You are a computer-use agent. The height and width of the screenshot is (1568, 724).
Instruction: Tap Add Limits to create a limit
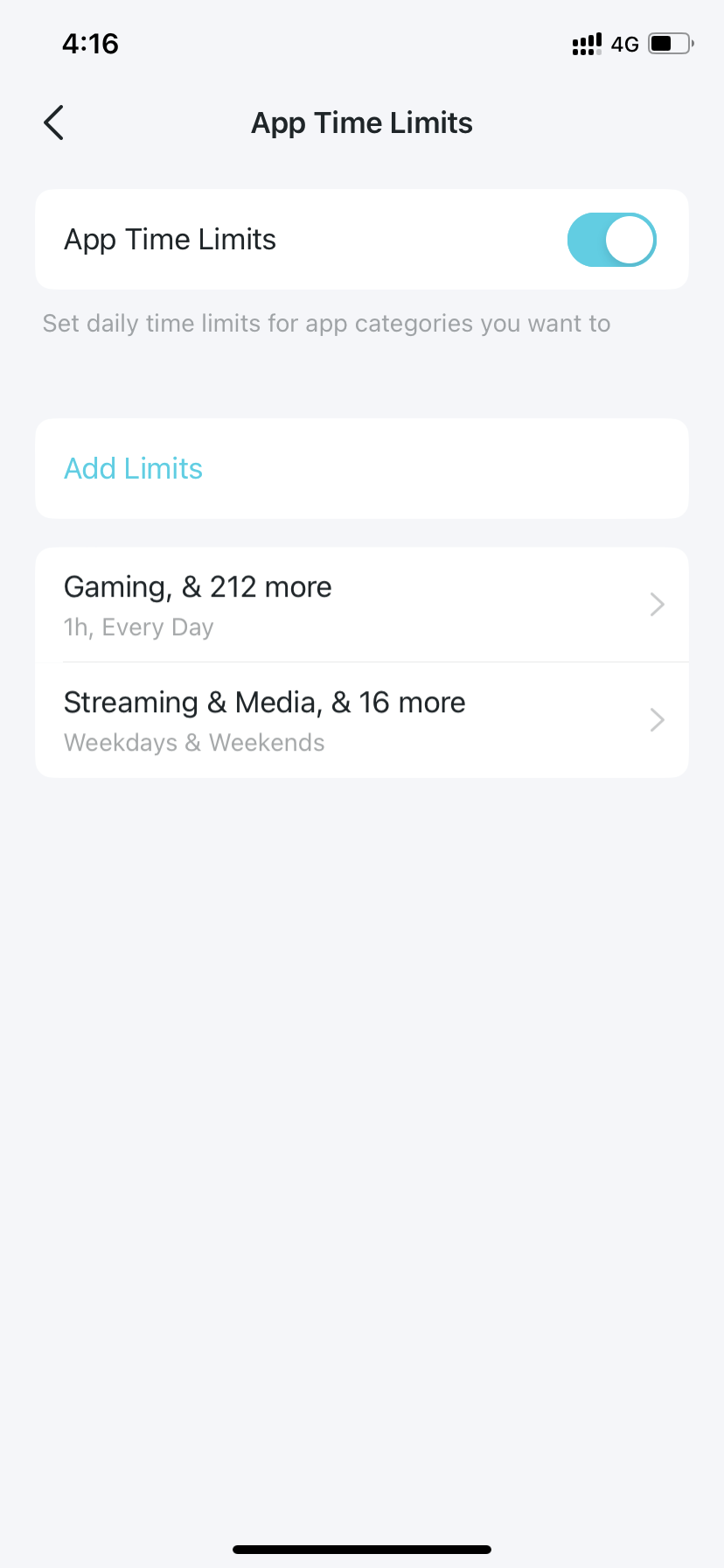click(x=362, y=468)
